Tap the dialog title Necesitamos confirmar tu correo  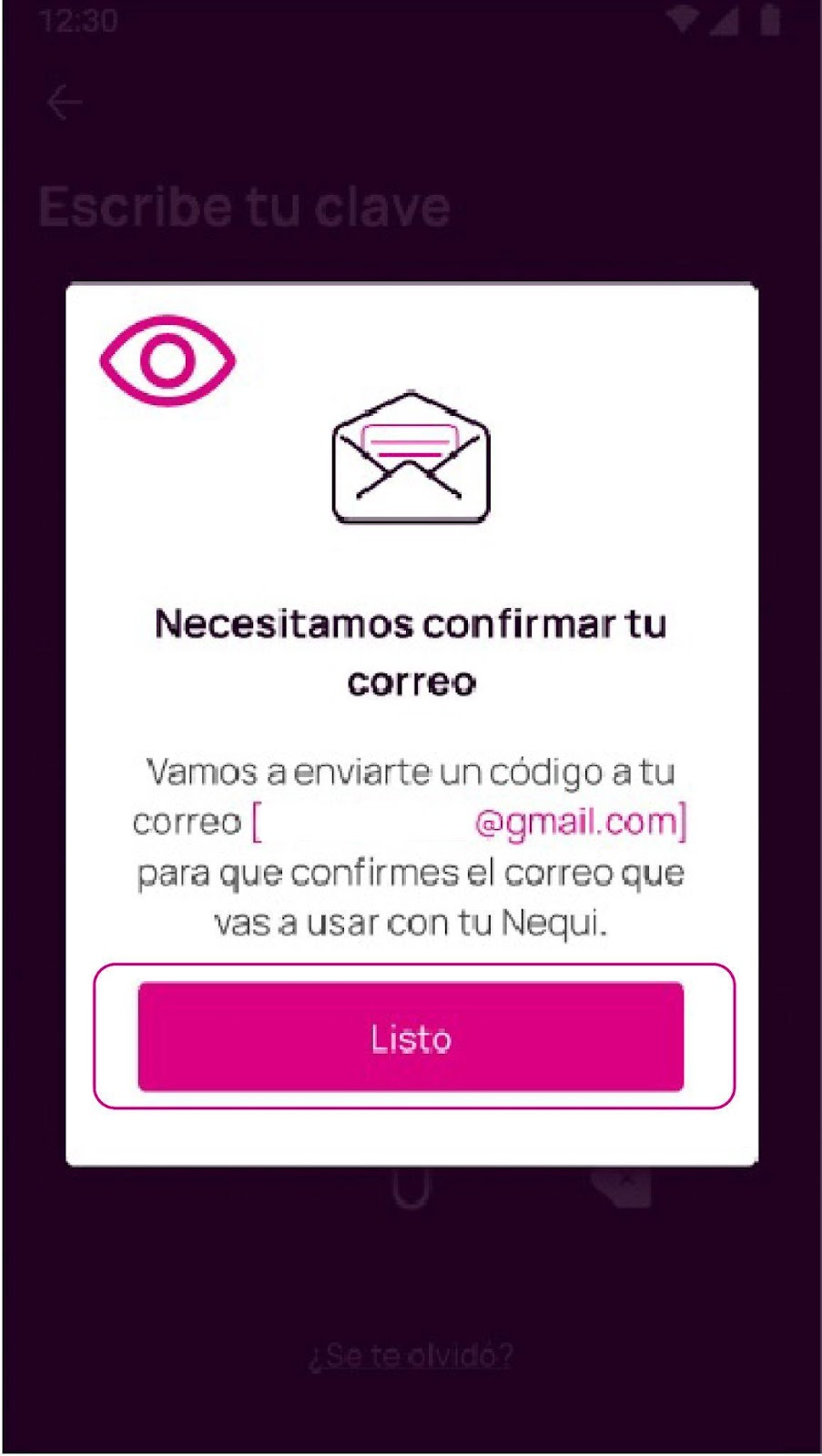[411, 651]
